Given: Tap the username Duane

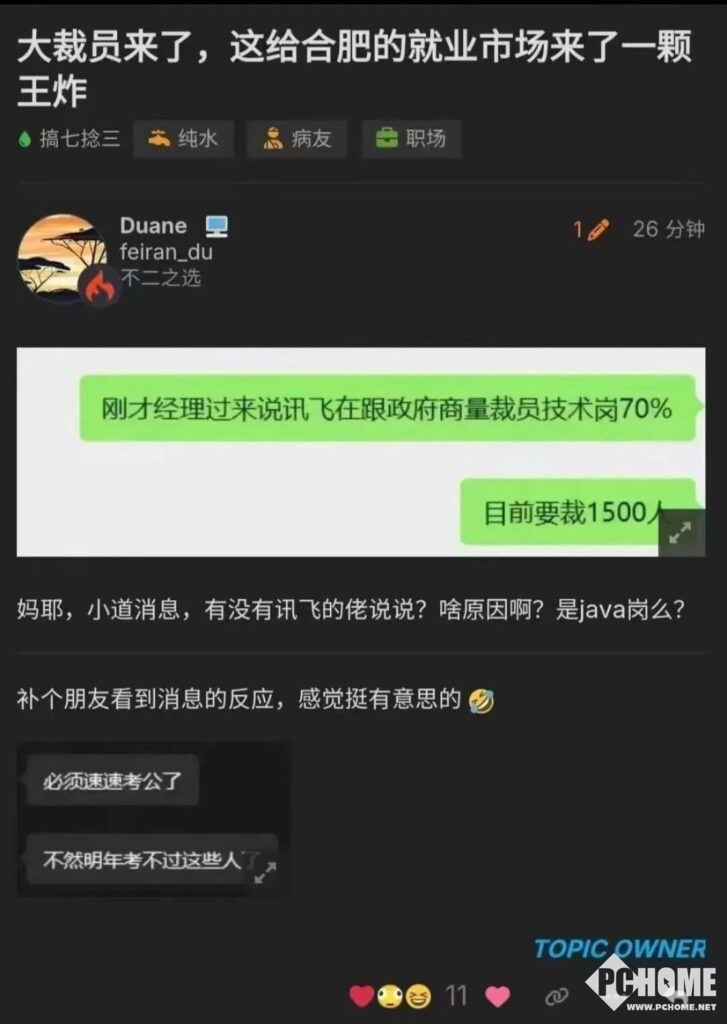Looking at the screenshot, I should (x=153, y=226).
